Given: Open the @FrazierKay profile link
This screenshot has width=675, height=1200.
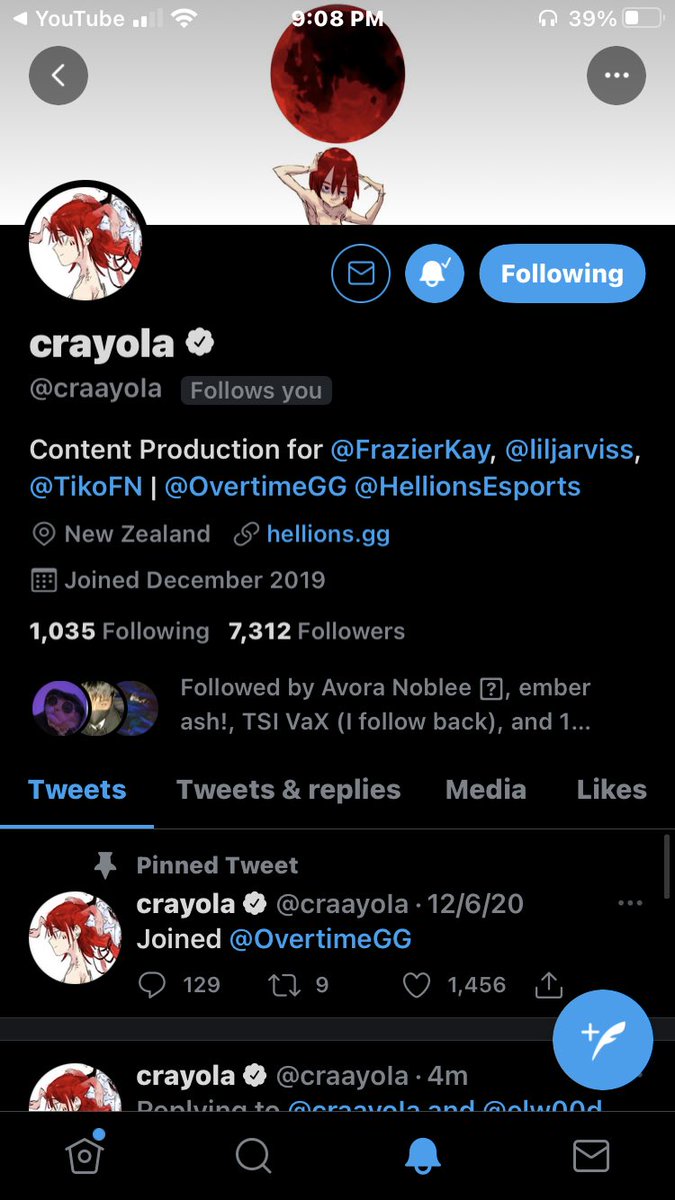Looking at the screenshot, I should [410, 449].
